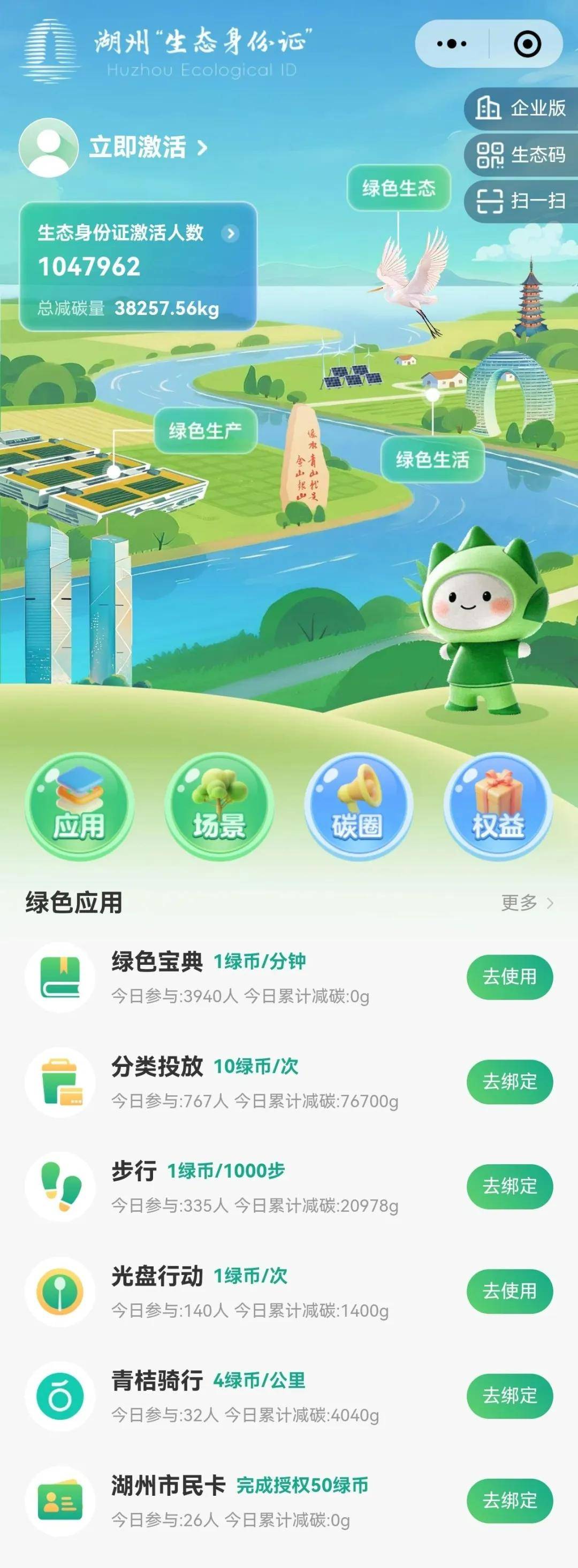578x1568 pixels.
Task: Go to the 应用 section
Action: (79, 806)
